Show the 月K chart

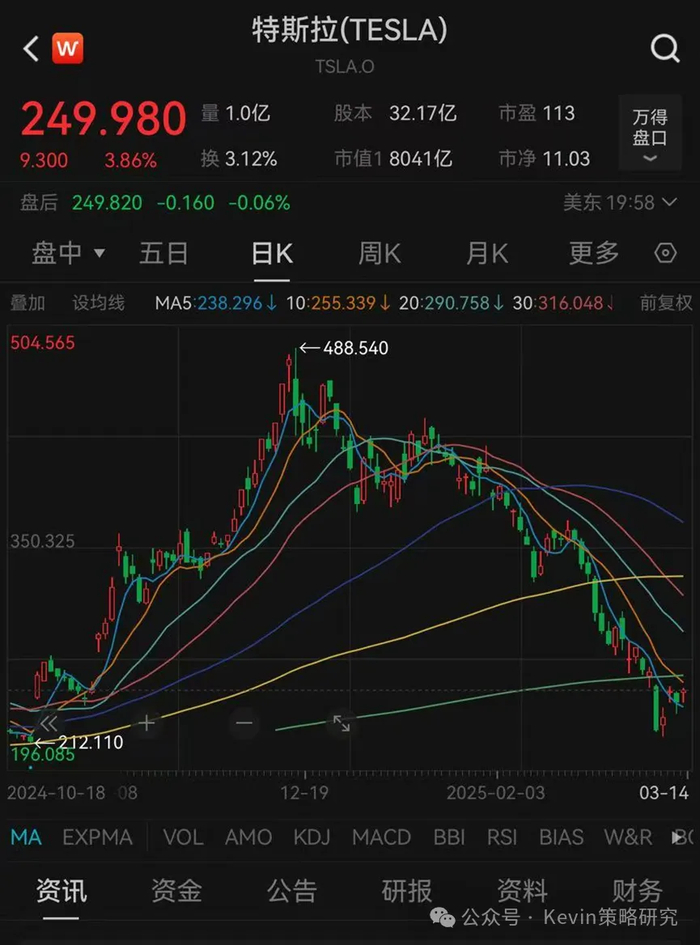[x=487, y=253]
